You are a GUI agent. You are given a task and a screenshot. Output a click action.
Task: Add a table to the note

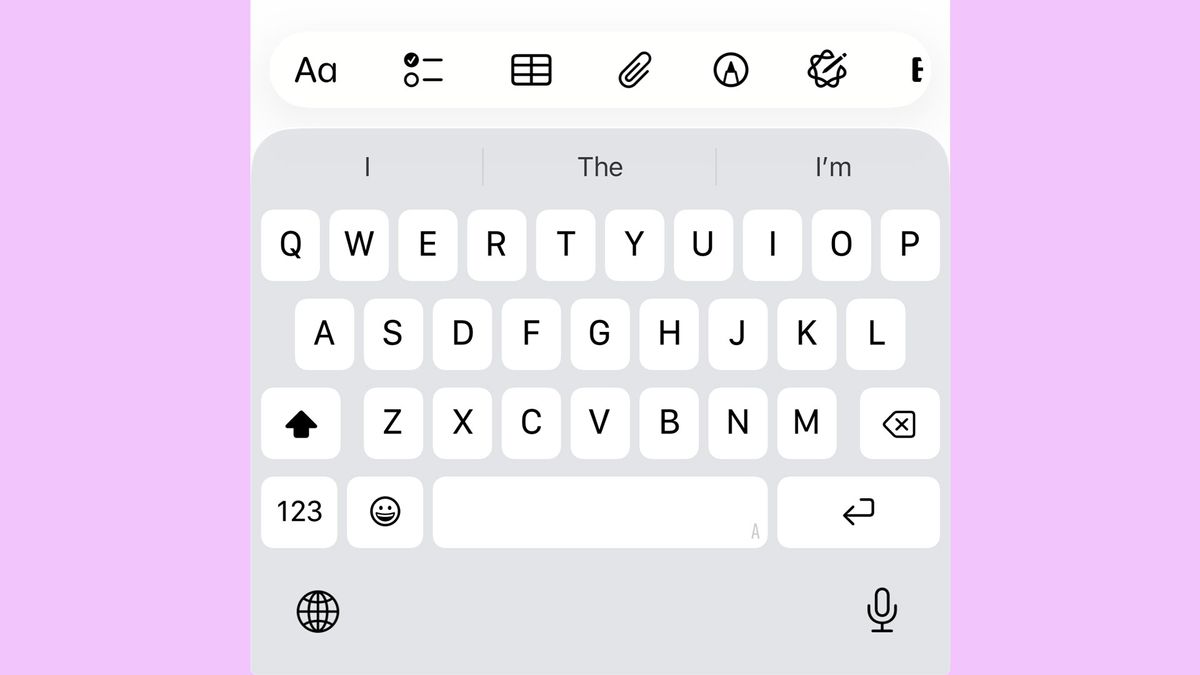[x=531, y=70]
